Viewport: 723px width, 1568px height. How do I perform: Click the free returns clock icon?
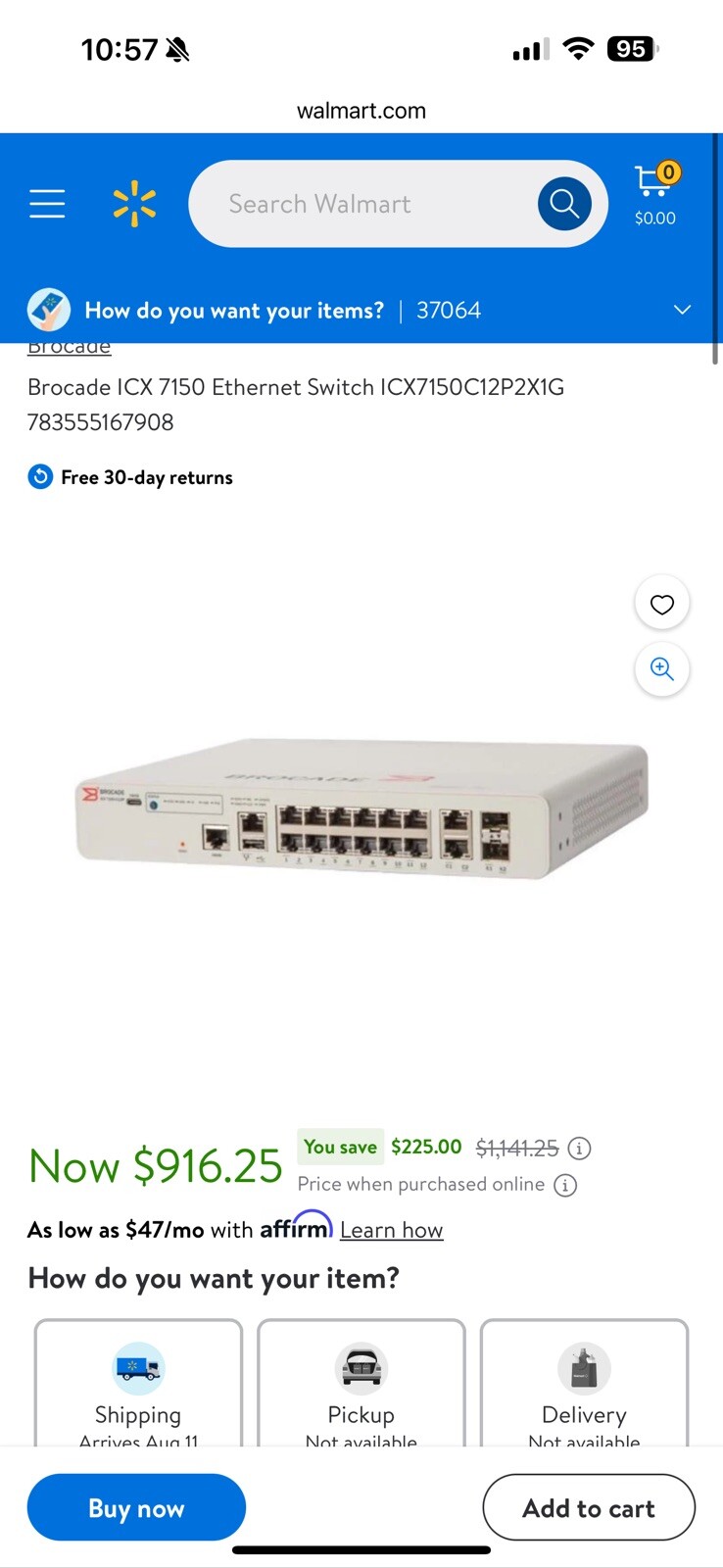[x=39, y=476]
